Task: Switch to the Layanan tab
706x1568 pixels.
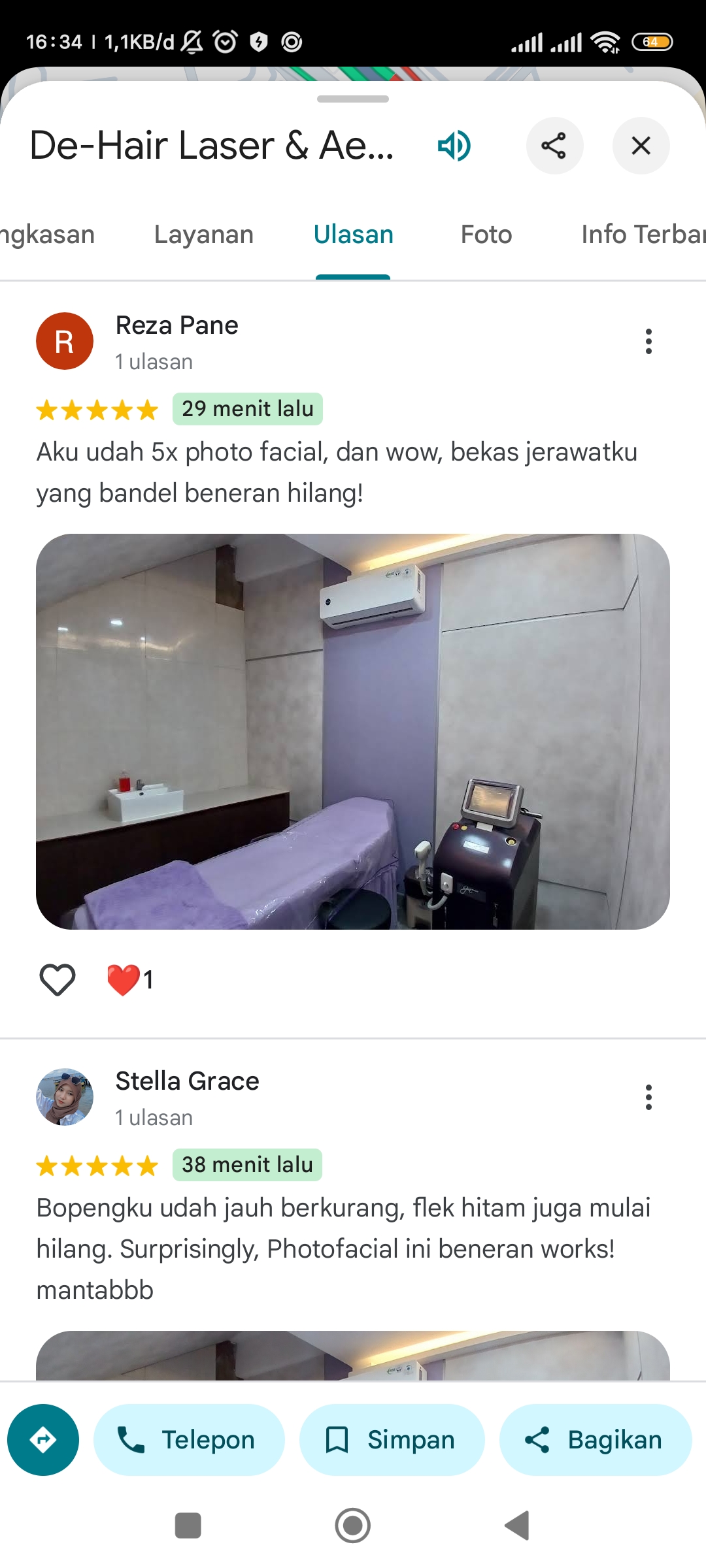Action: [204, 235]
